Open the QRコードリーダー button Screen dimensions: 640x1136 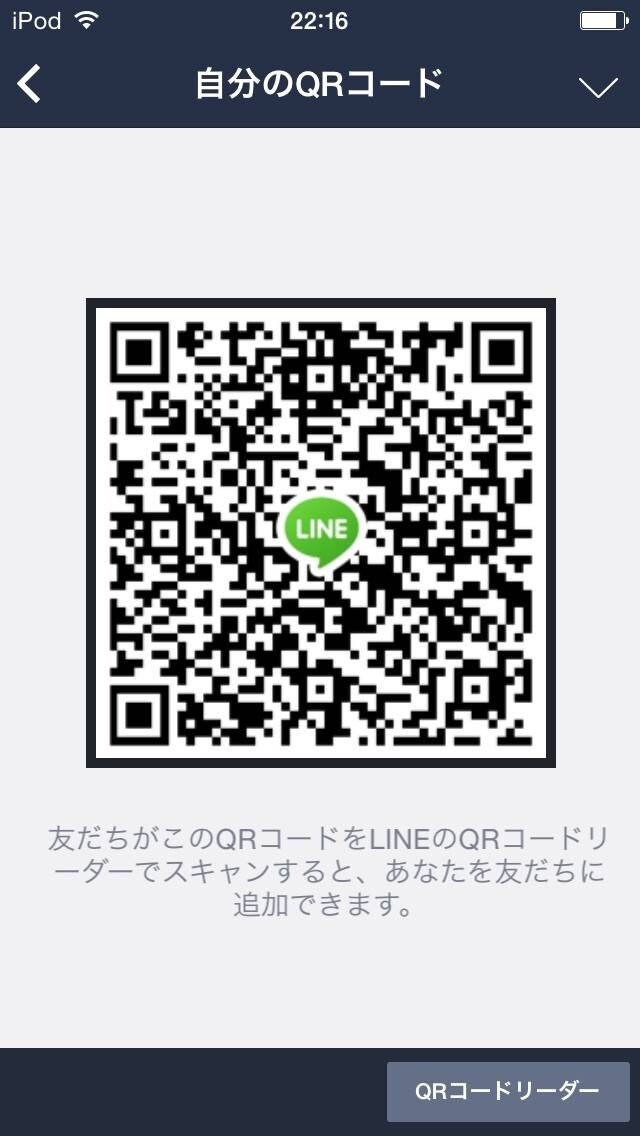point(507,1091)
